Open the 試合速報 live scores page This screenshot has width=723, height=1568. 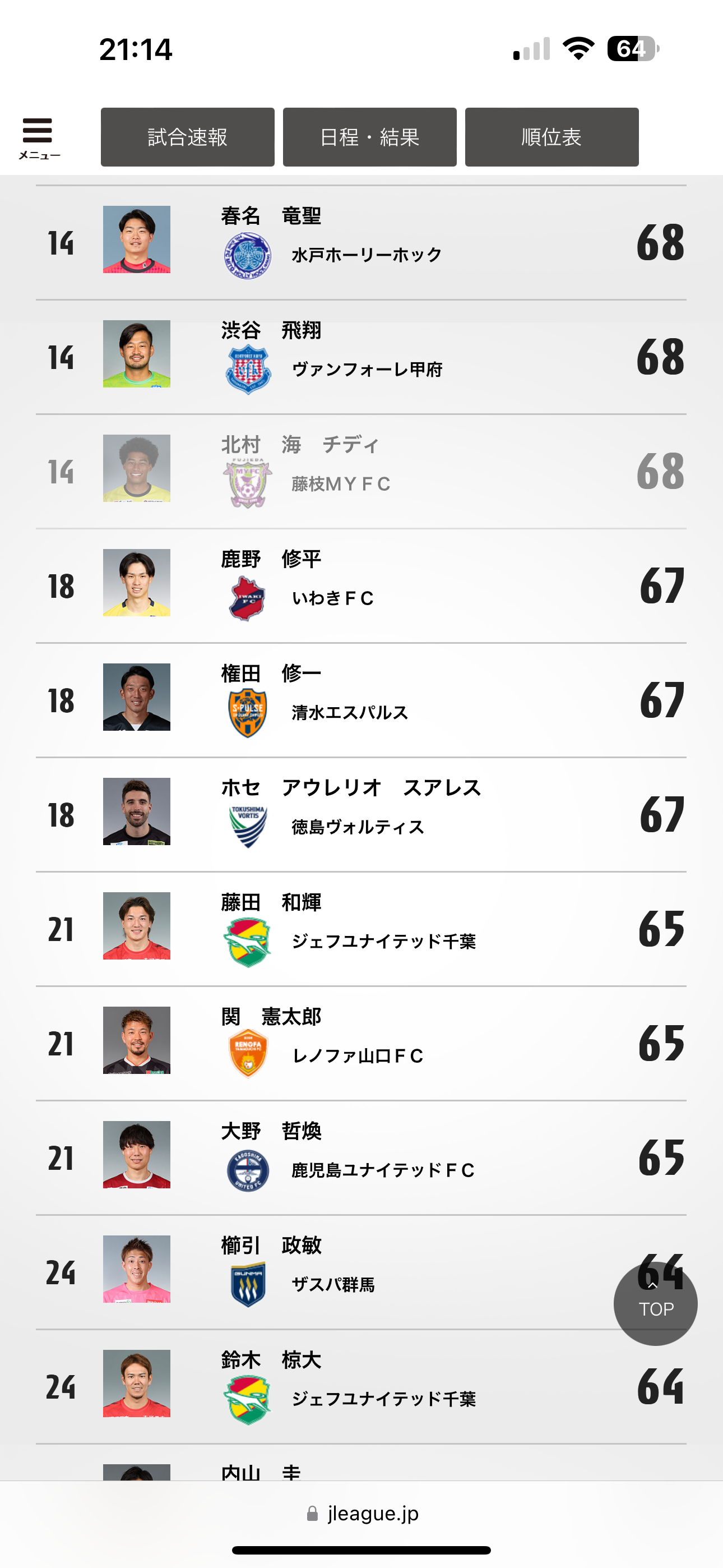coord(187,137)
